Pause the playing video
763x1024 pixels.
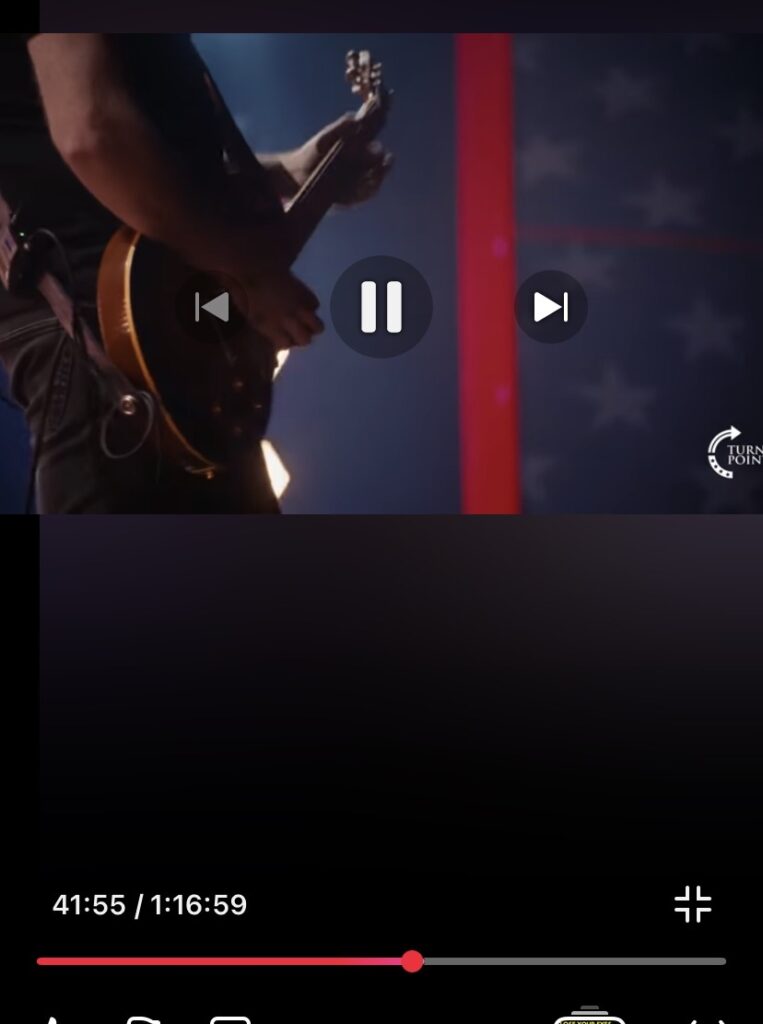click(x=381, y=306)
